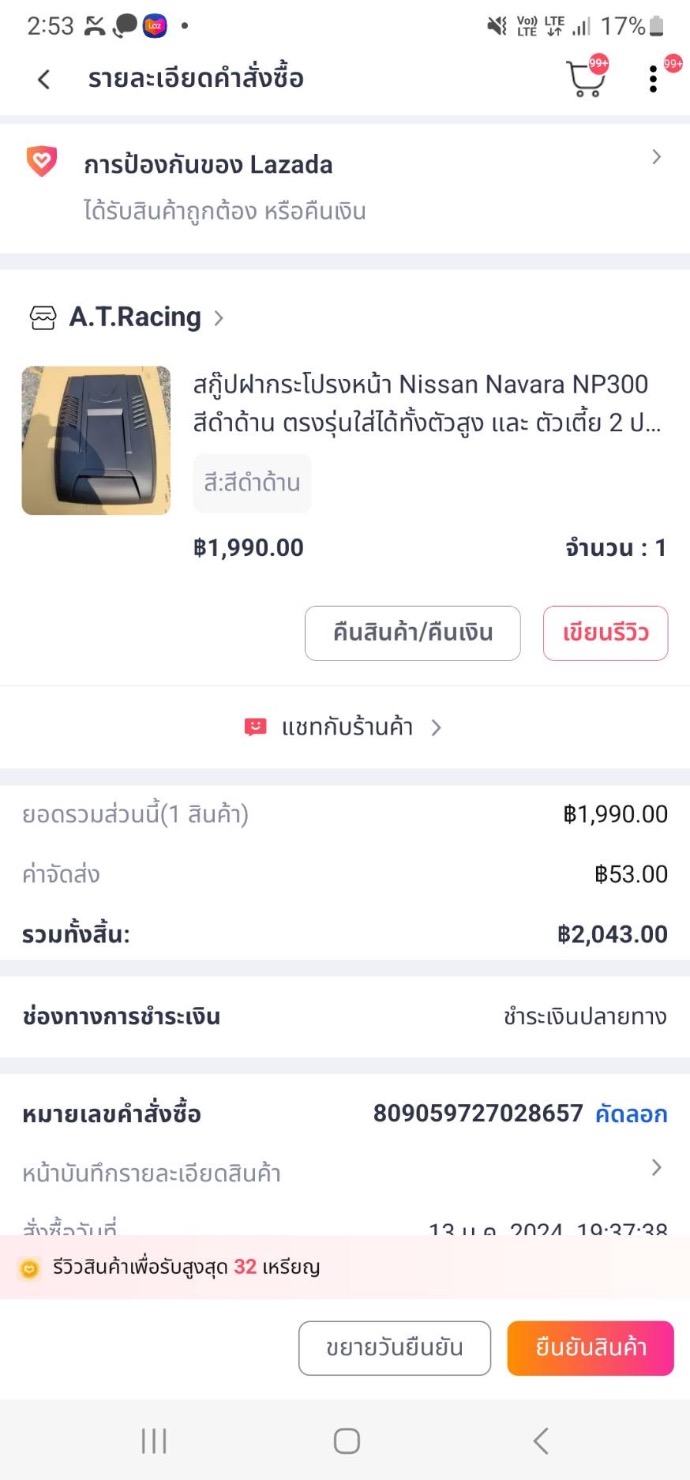Go to the system home screen
690x1480 pixels.
346,1440
